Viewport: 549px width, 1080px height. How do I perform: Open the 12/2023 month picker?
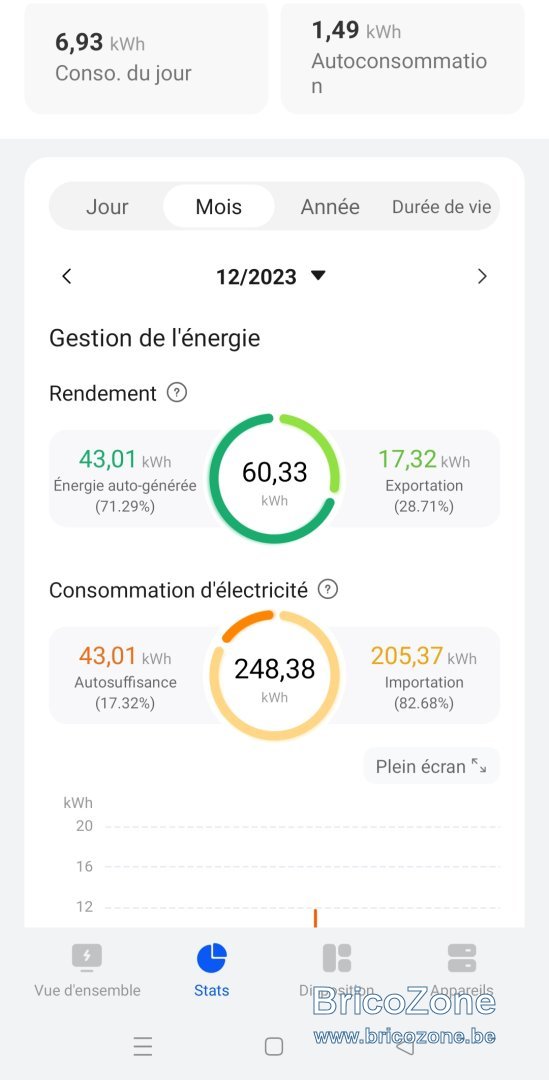click(271, 276)
